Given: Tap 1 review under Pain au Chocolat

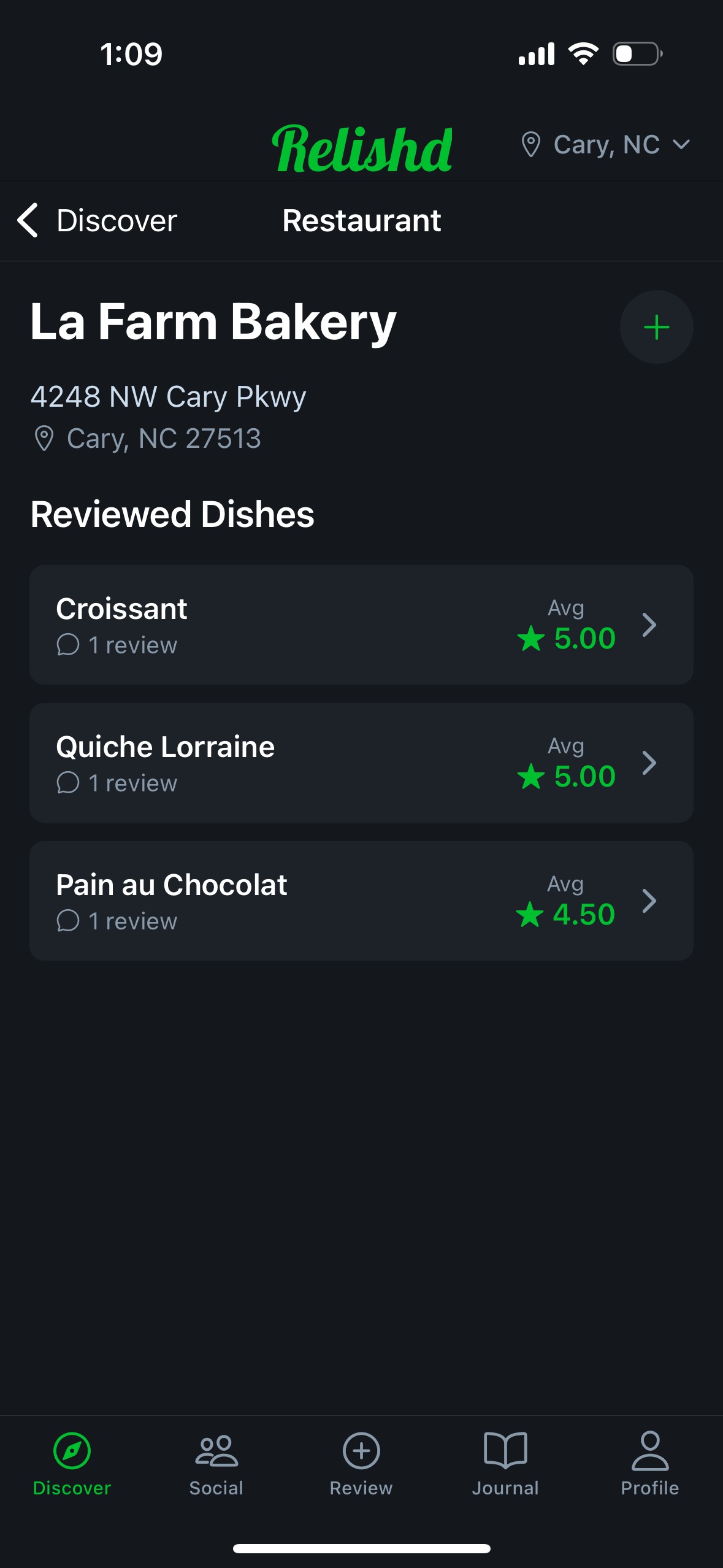Looking at the screenshot, I should tap(132, 920).
